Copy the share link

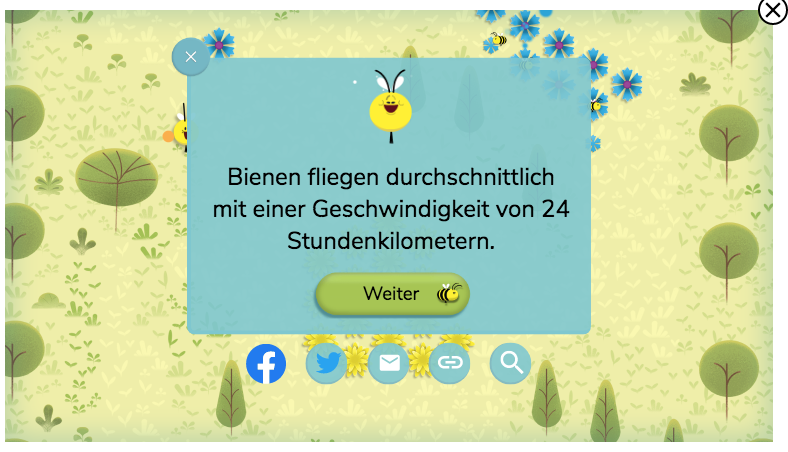[x=450, y=363]
